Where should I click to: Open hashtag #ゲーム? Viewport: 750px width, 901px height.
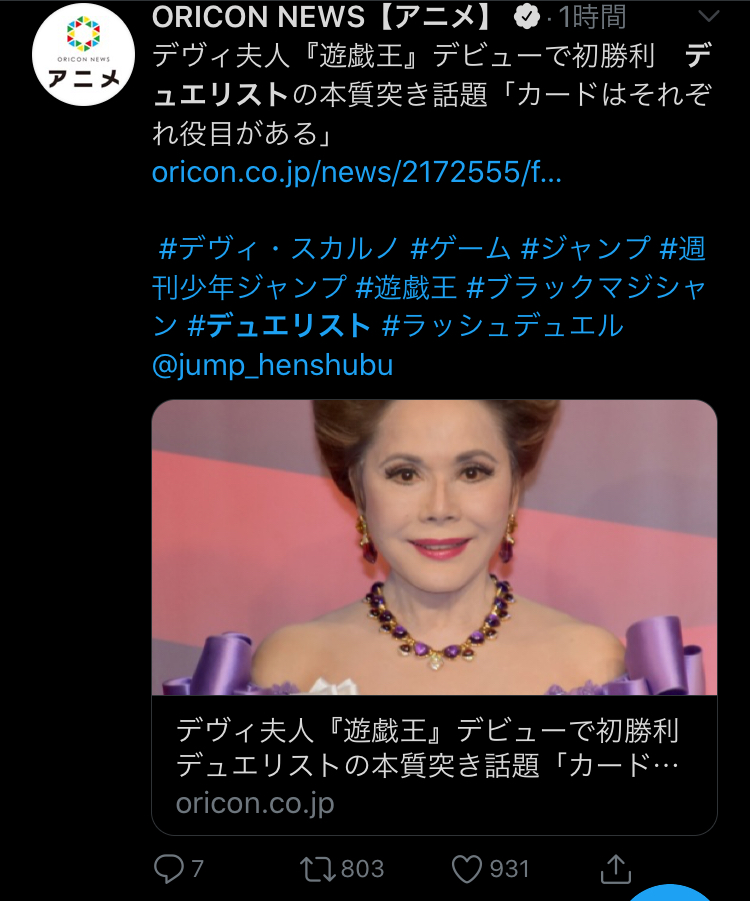[461, 248]
